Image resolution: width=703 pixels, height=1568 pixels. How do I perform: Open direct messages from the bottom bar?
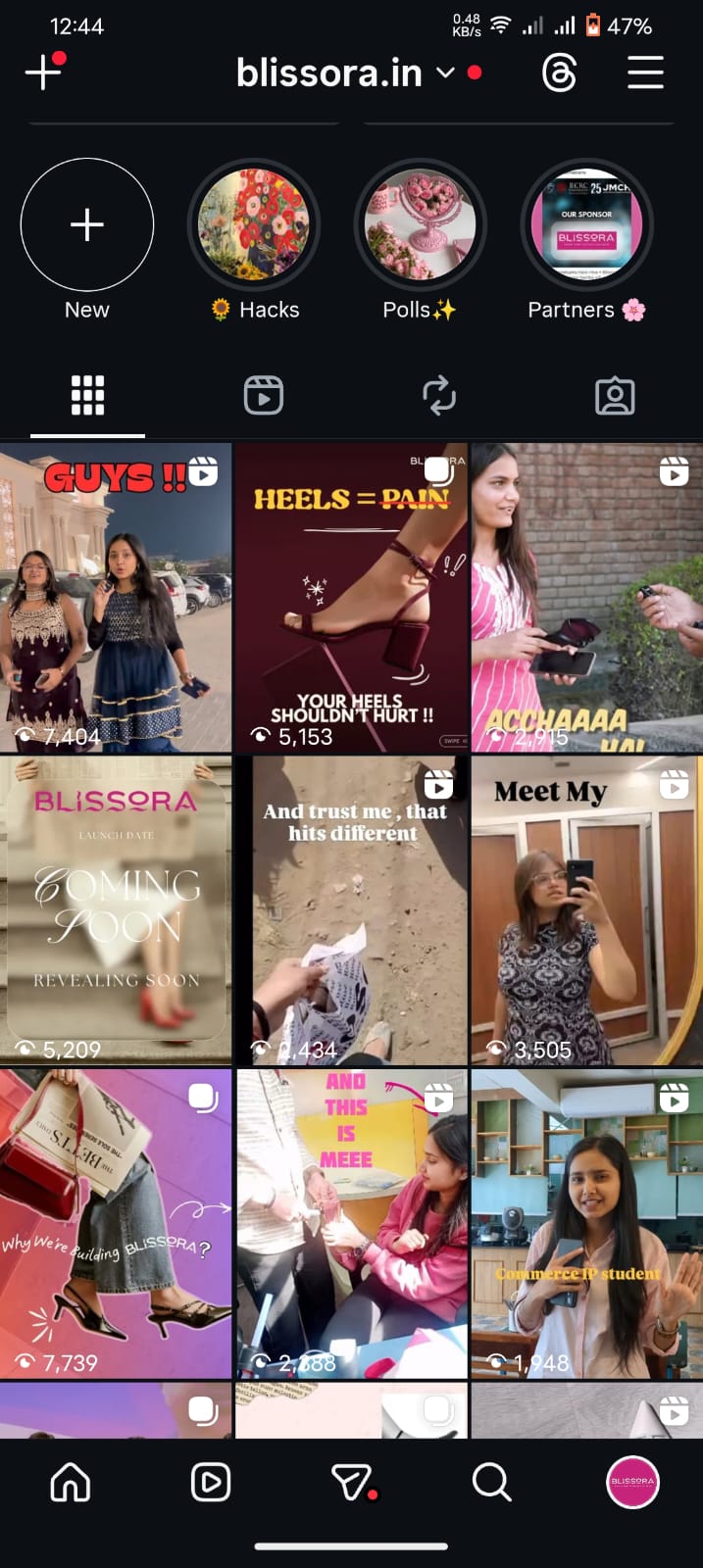pyautogui.click(x=352, y=1483)
